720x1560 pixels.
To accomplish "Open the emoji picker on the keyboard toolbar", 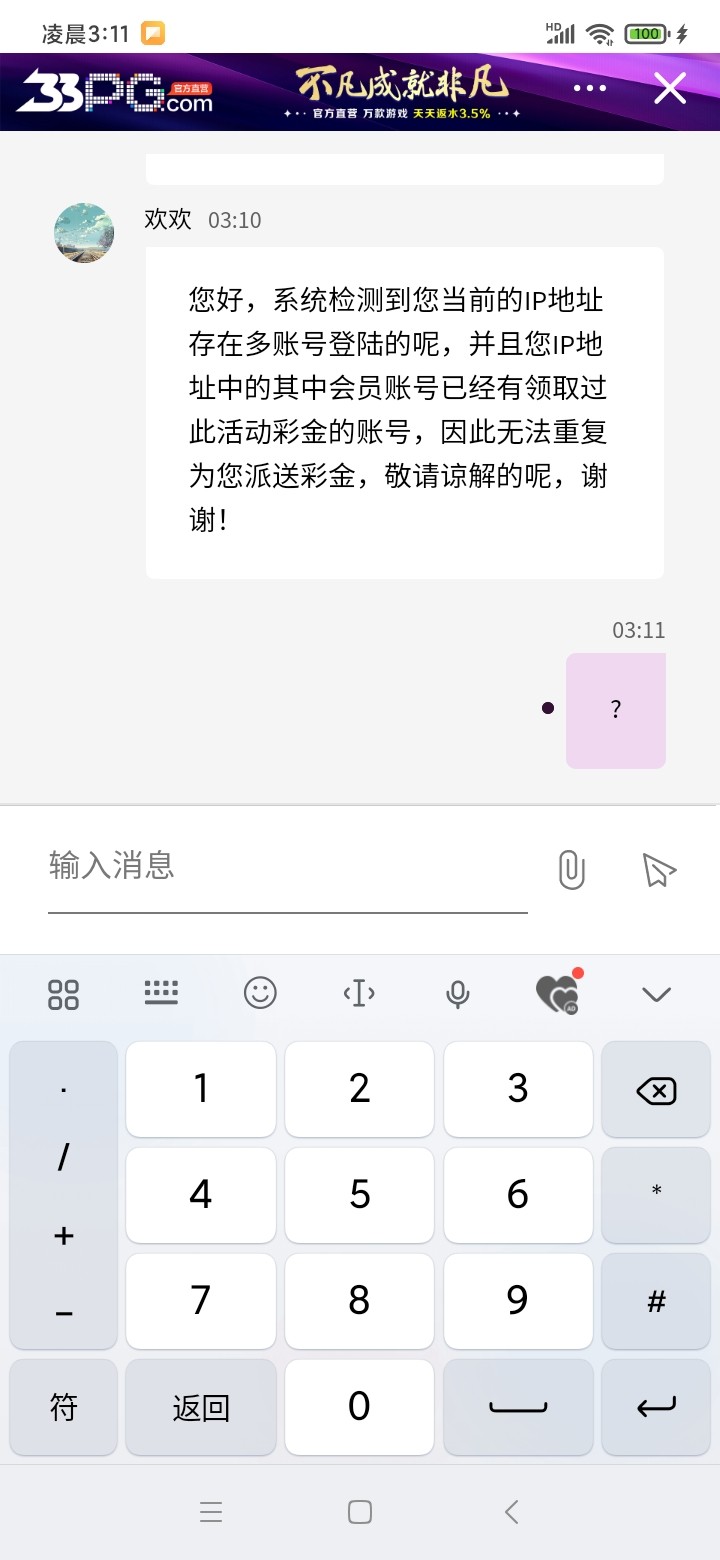I will point(260,994).
